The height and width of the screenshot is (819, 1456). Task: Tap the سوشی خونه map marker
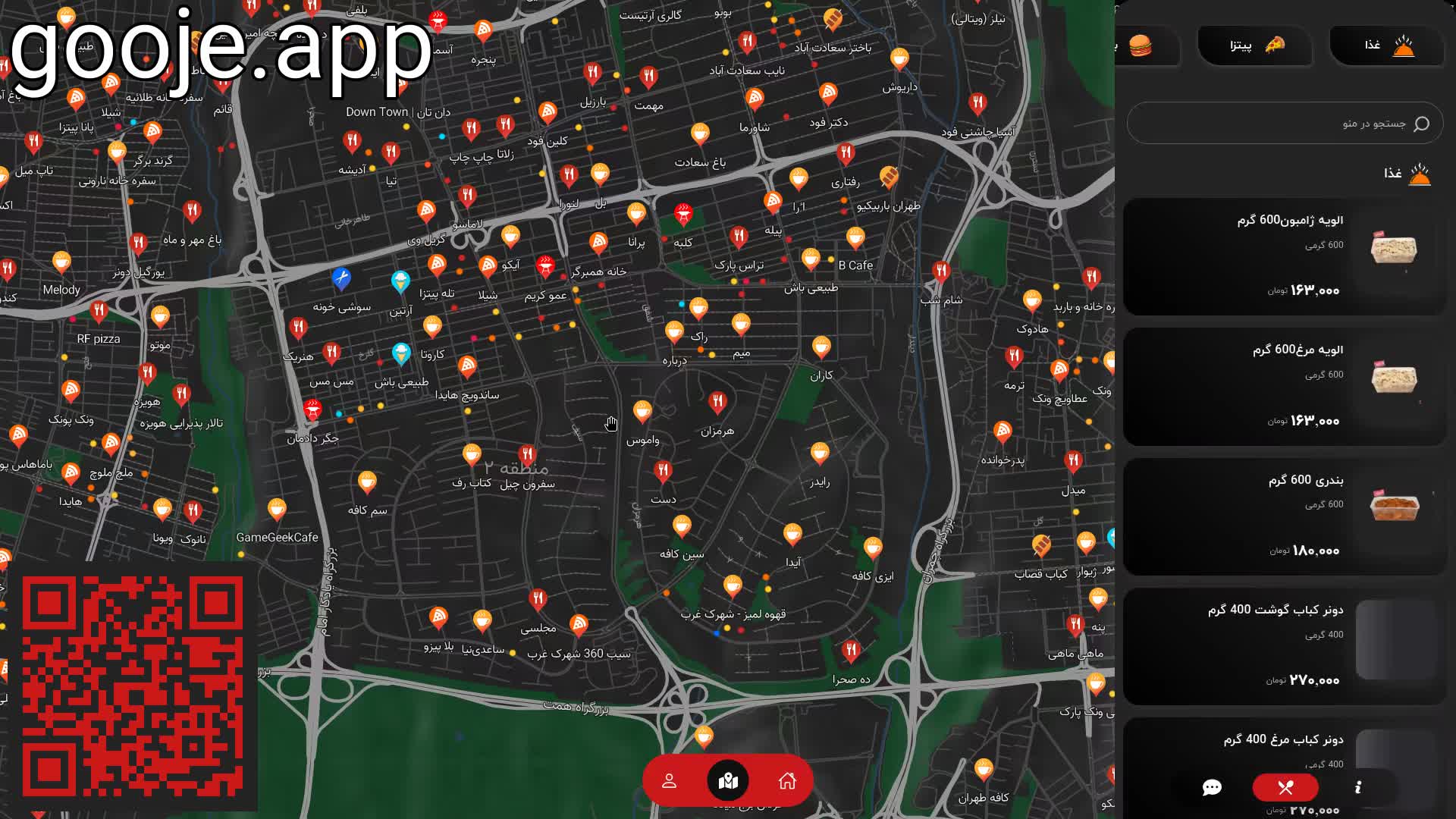tap(341, 278)
